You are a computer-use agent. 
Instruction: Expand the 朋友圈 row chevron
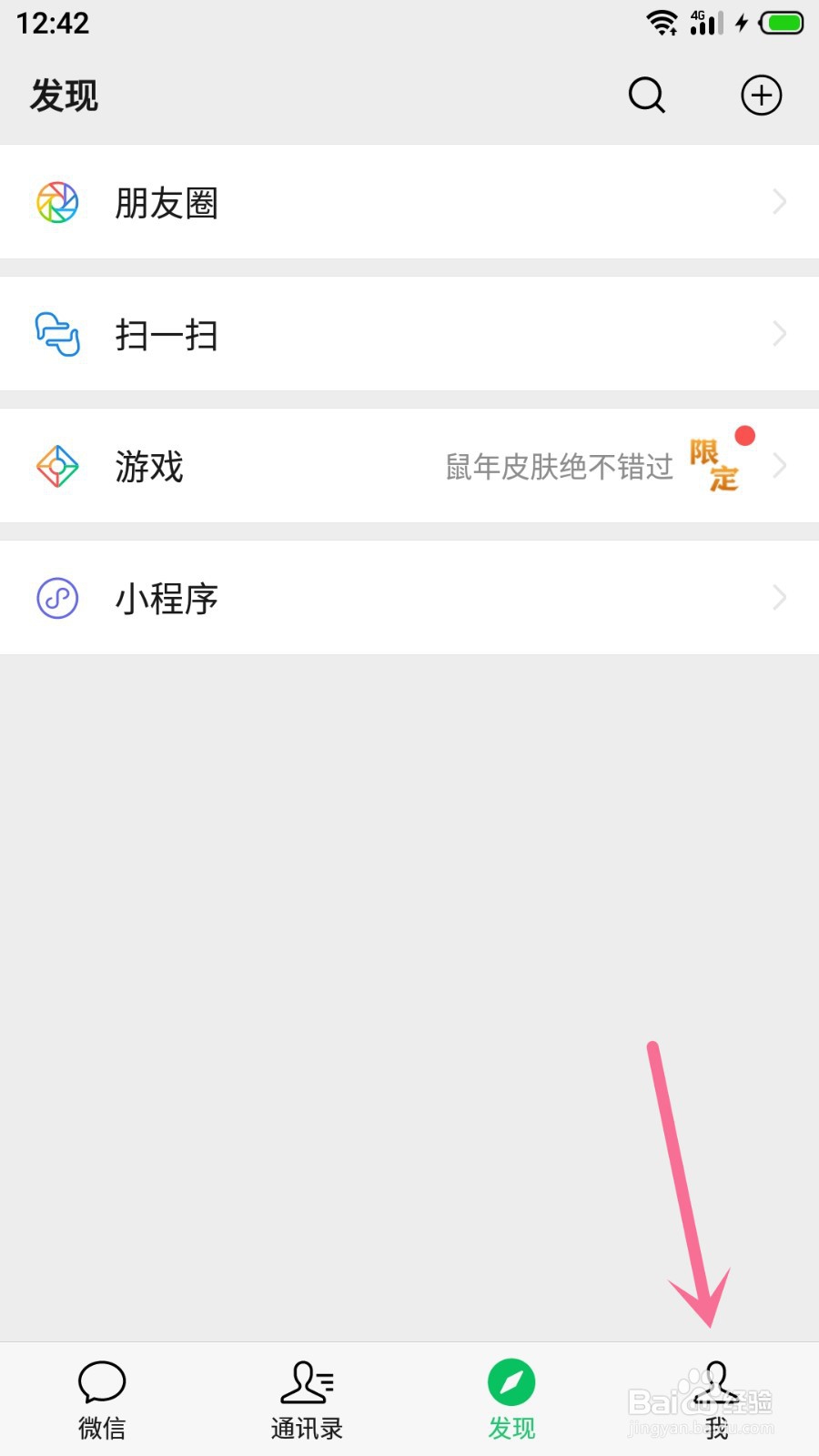[778, 202]
